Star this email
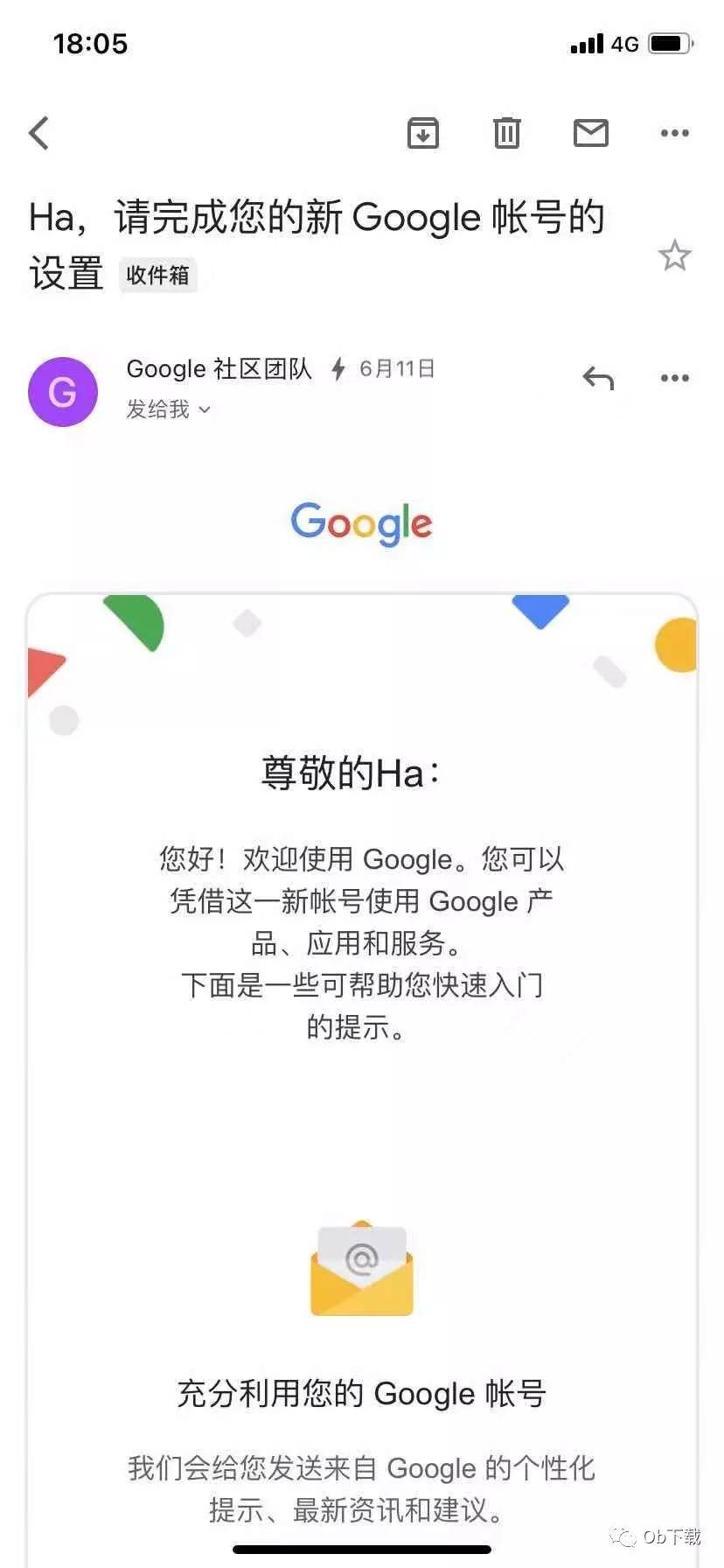724x1568 pixels. [x=675, y=255]
